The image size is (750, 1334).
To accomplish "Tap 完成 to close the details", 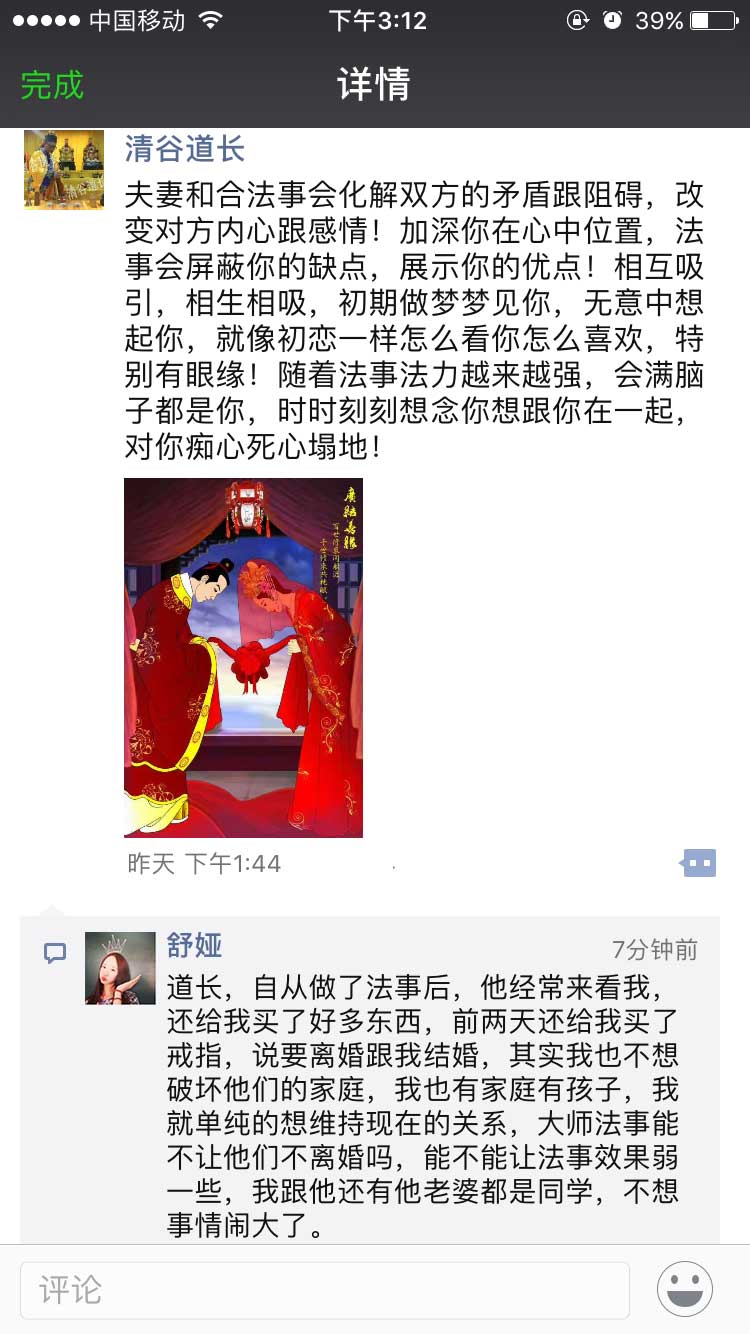I will point(52,85).
